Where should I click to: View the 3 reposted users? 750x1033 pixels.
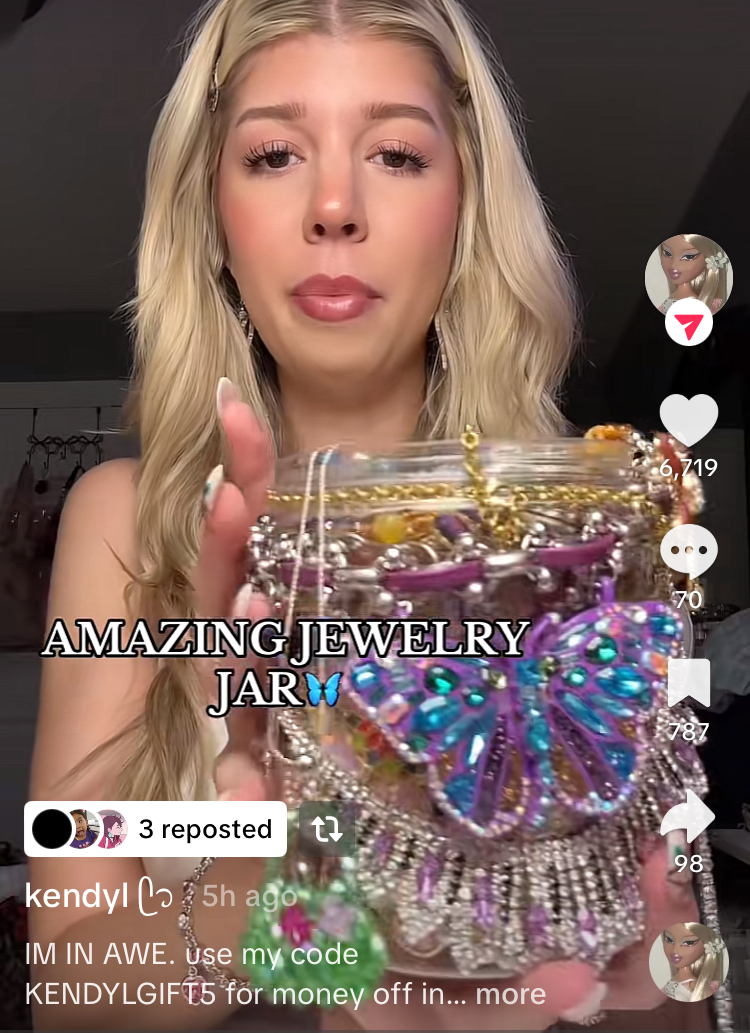pyautogui.click(x=155, y=829)
